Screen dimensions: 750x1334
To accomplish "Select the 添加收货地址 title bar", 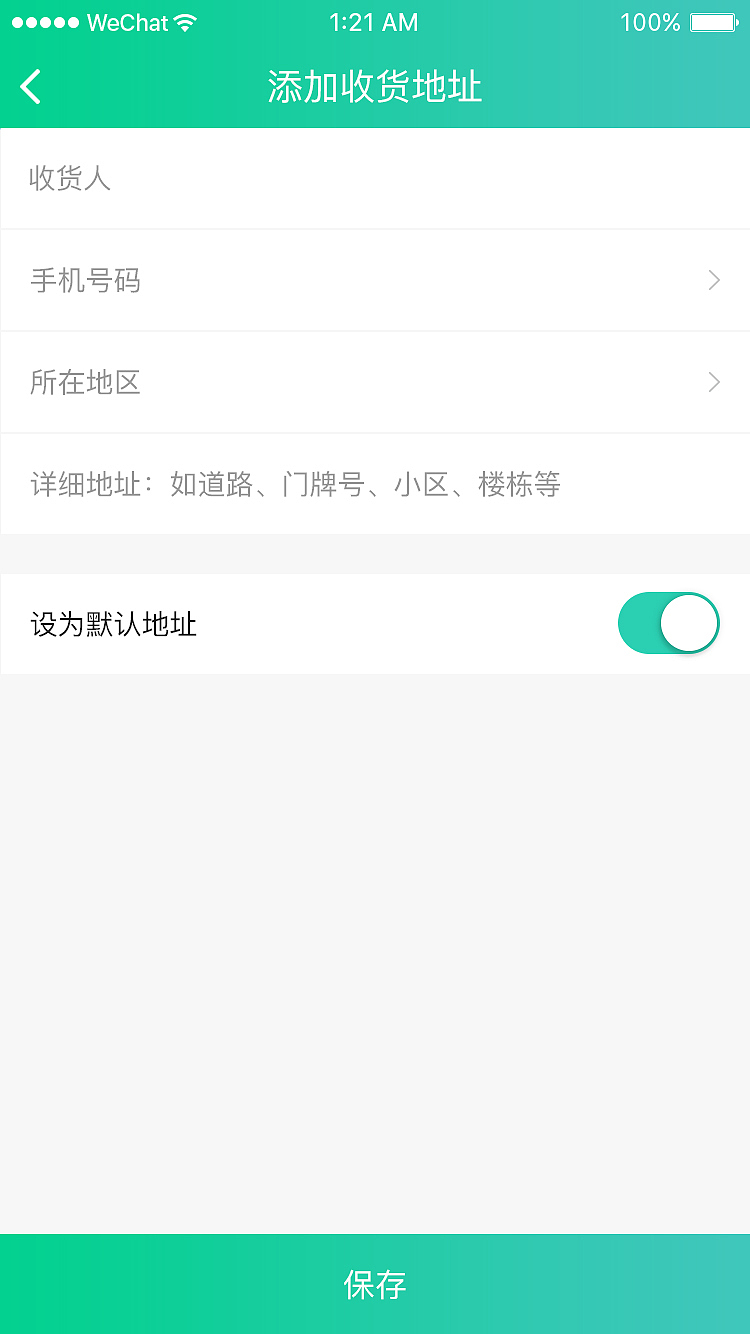I will 374,87.
